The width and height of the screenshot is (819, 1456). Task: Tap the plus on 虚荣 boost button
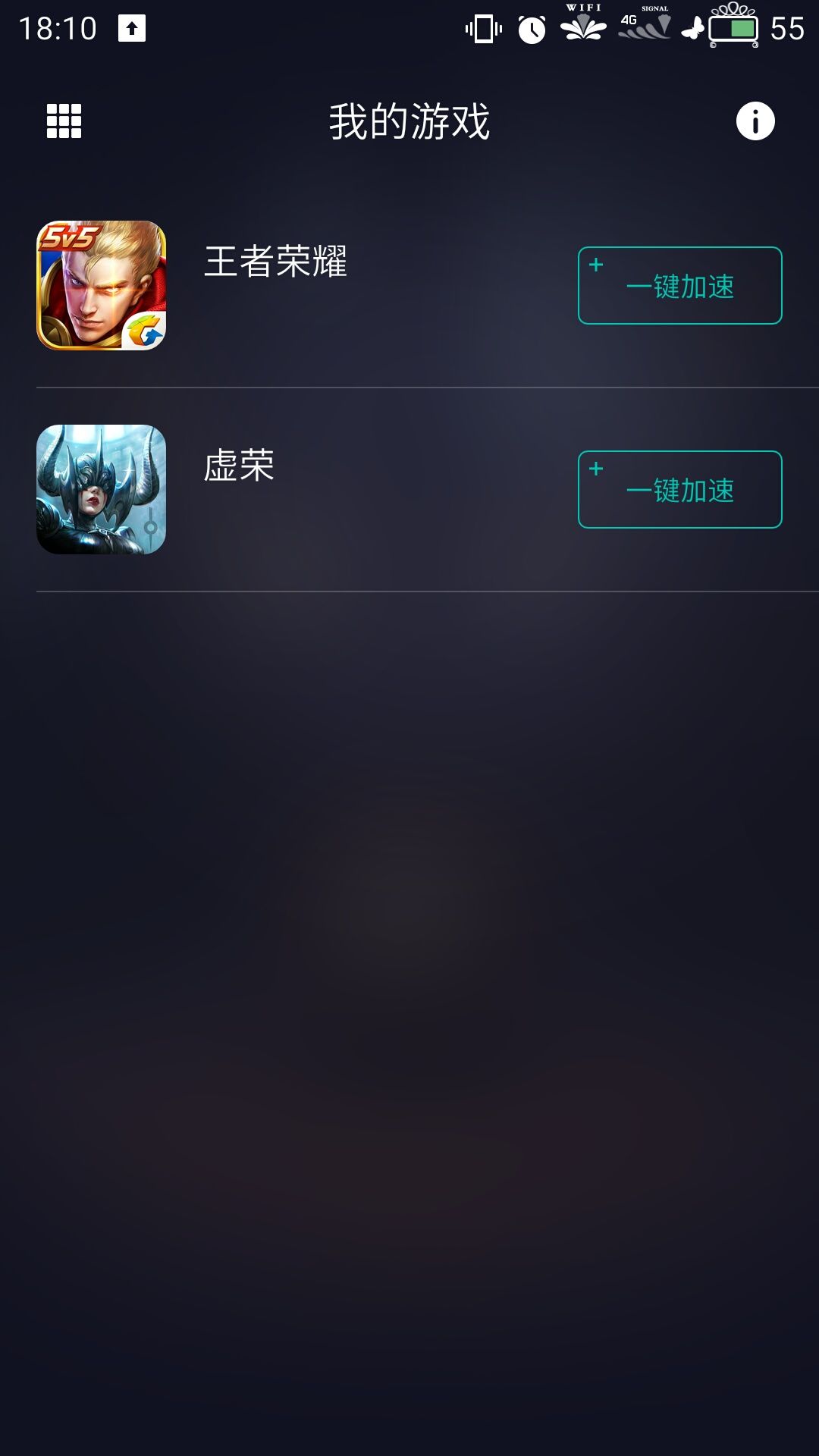tap(596, 470)
